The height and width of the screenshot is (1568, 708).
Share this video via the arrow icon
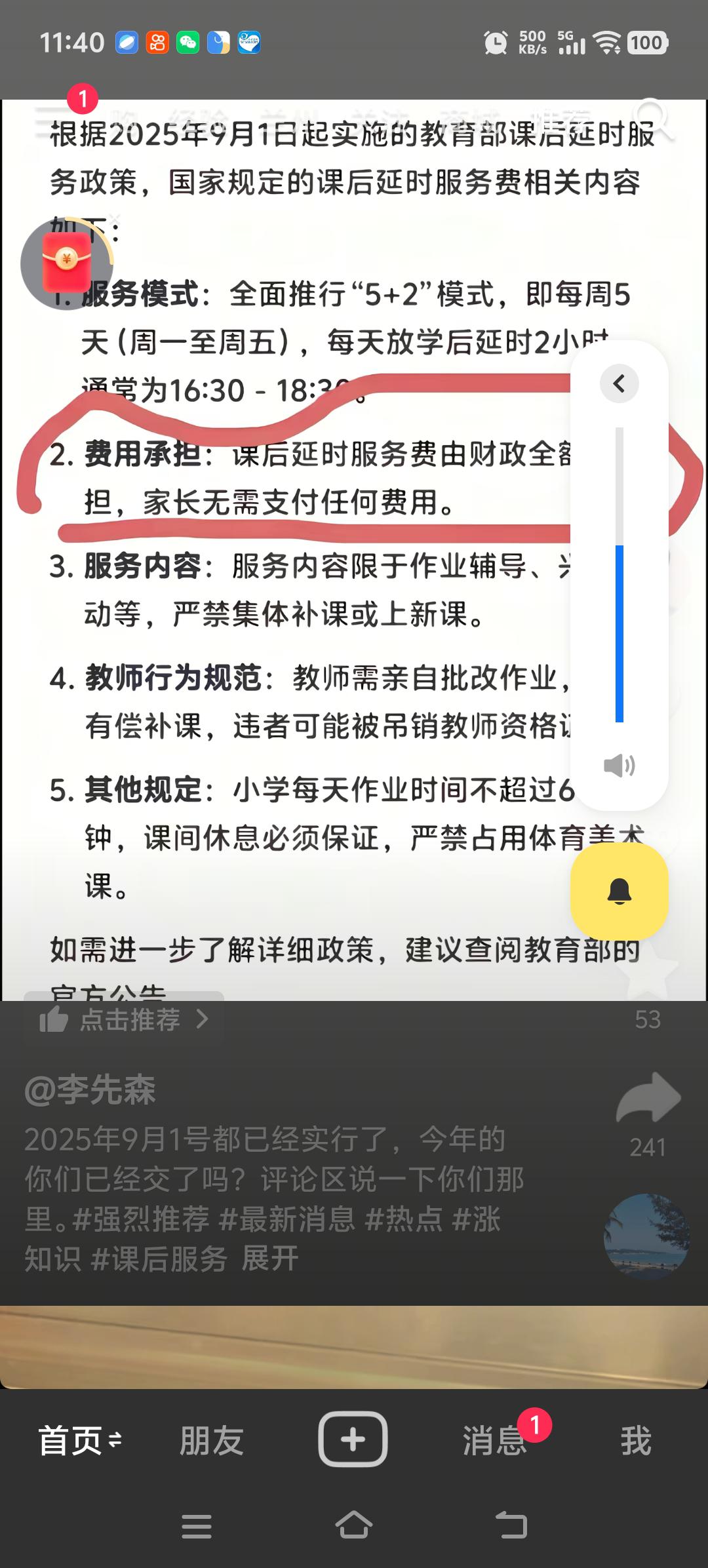click(x=648, y=1097)
